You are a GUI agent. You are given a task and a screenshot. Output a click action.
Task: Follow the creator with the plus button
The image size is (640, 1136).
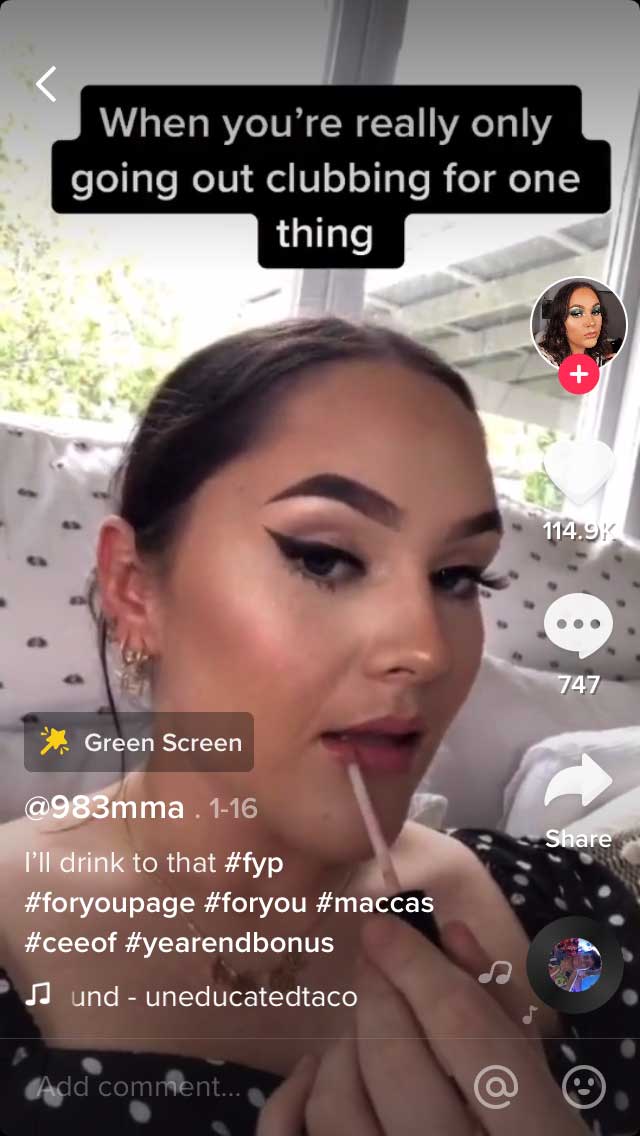[578, 375]
